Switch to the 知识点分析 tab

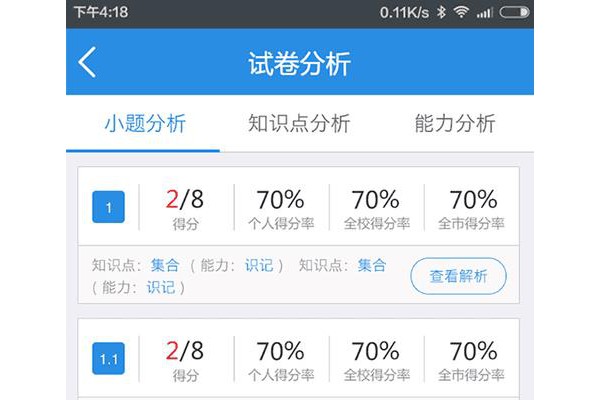(x=299, y=123)
